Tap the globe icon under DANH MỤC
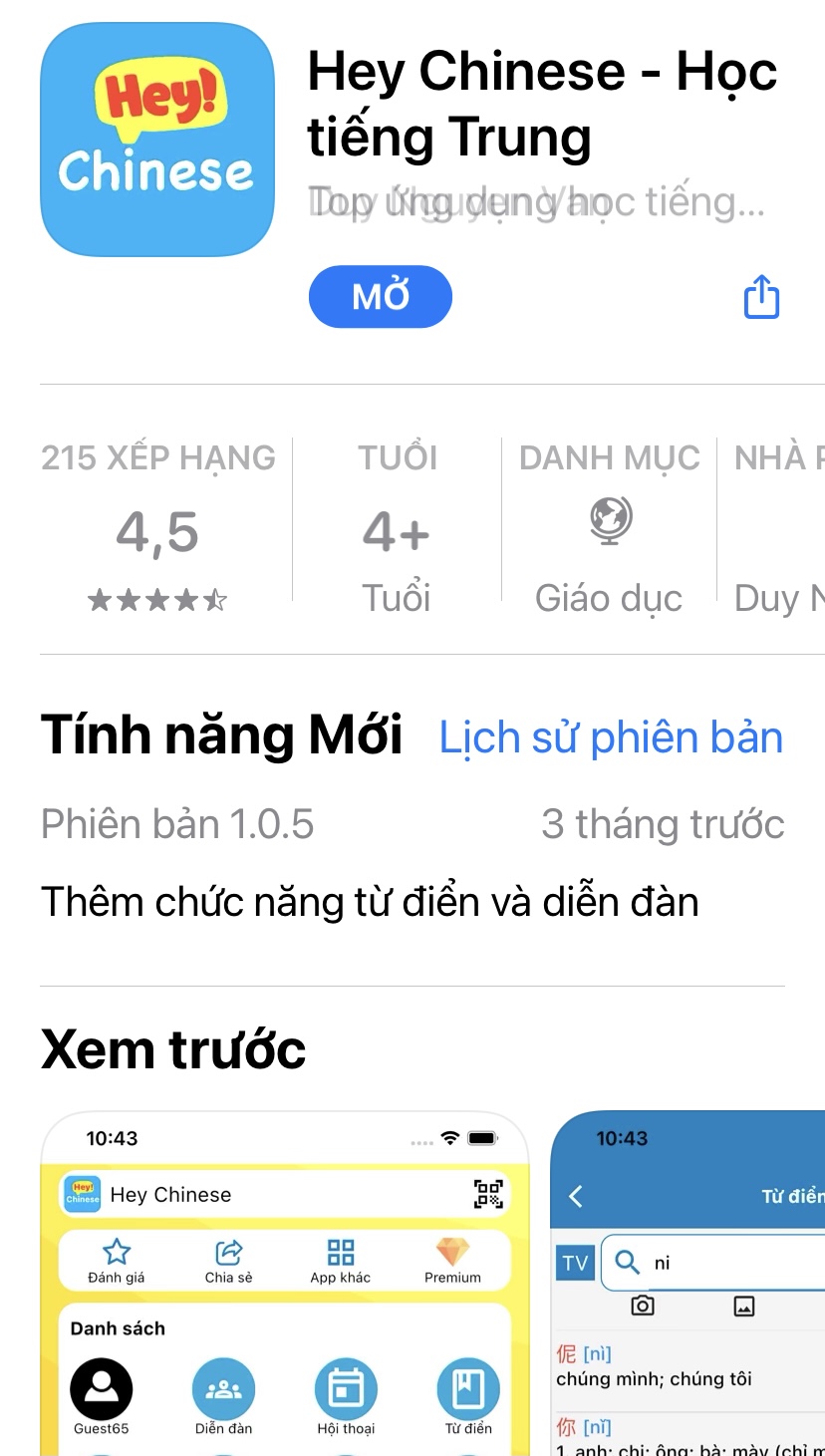Screen dimensions: 825x1456 click(609, 517)
